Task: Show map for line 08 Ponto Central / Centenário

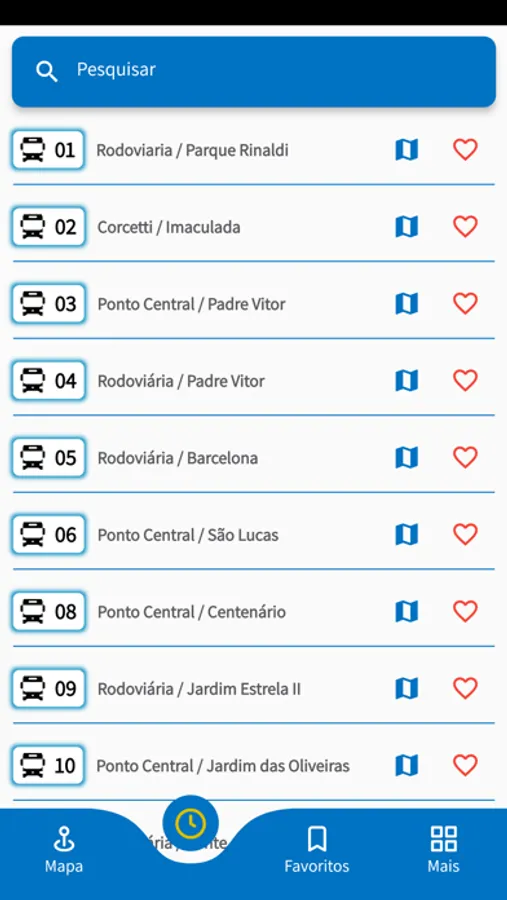Action: pos(407,611)
